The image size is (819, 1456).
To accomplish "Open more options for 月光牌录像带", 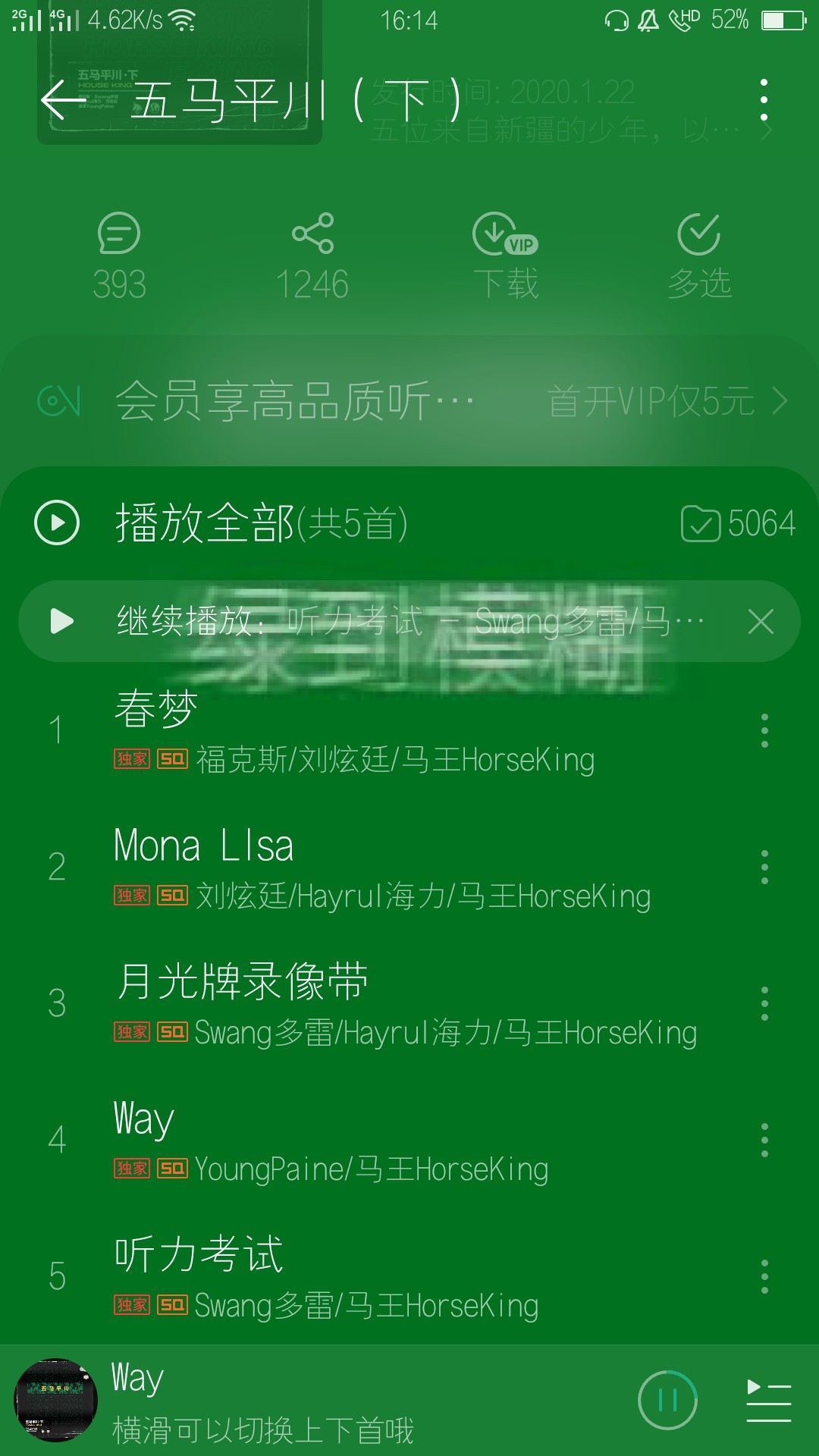I will [x=764, y=1003].
